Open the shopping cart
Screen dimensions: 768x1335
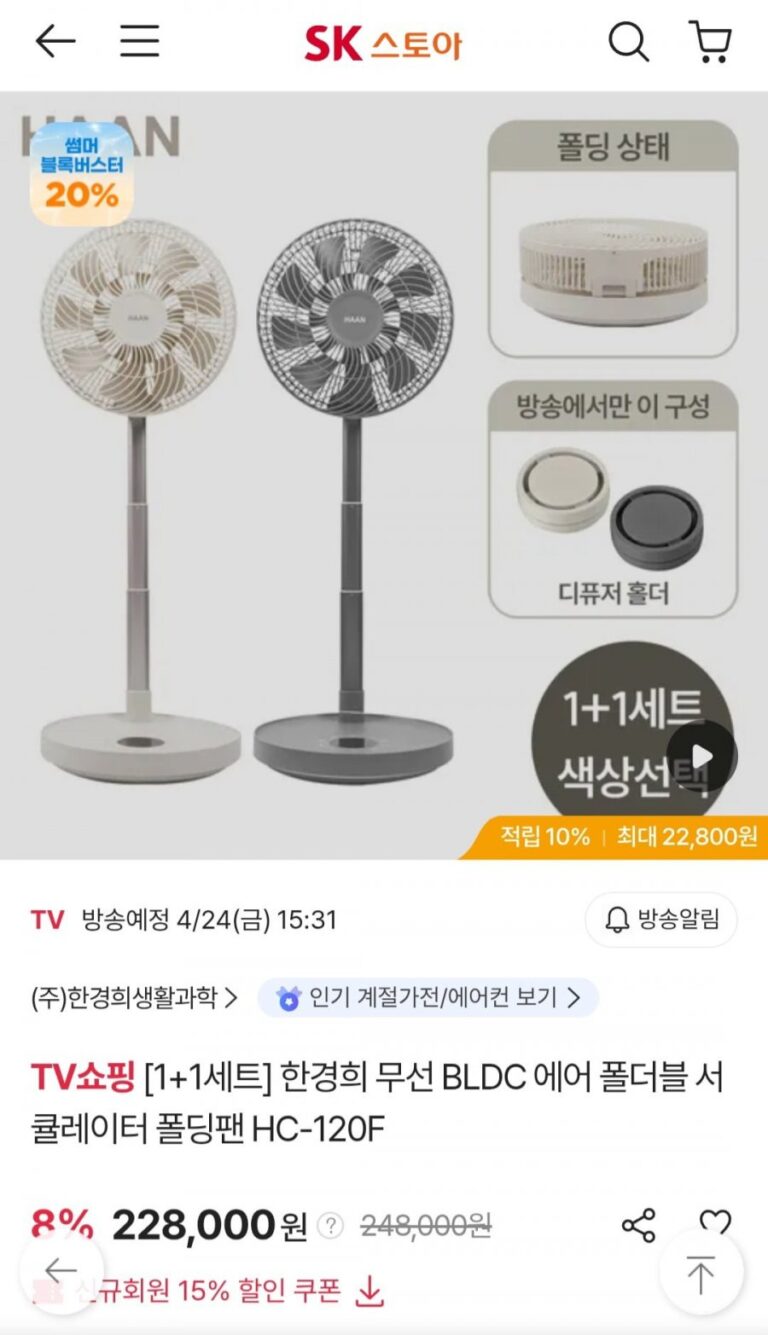710,42
